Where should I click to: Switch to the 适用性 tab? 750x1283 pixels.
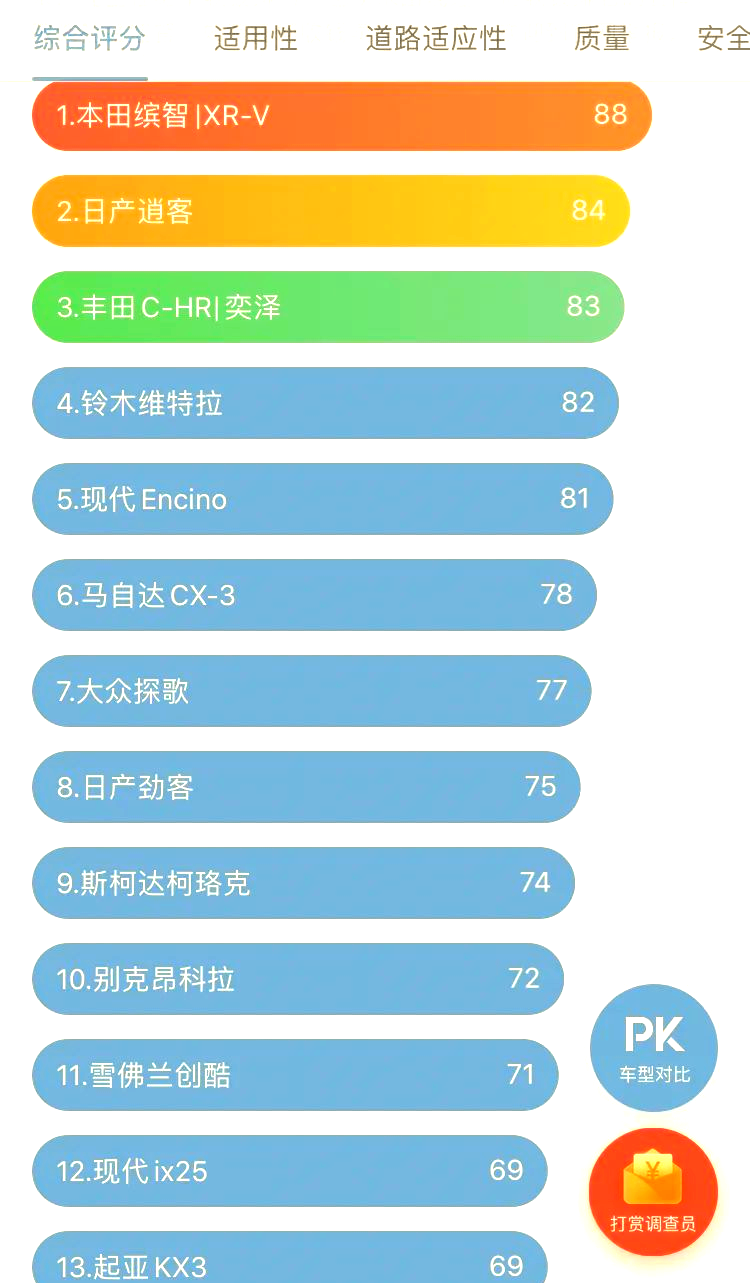pos(256,39)
